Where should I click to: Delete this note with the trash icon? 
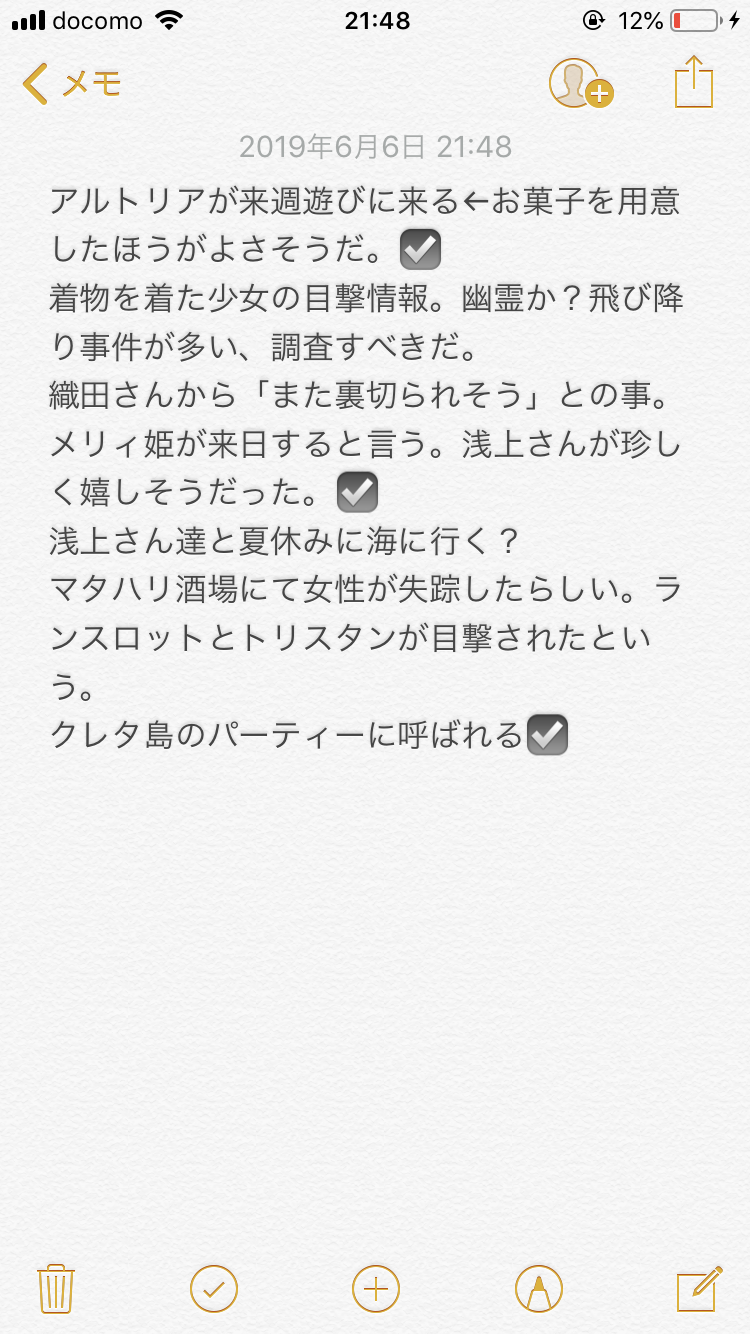pyautogui.click(x=52, y=1288)
